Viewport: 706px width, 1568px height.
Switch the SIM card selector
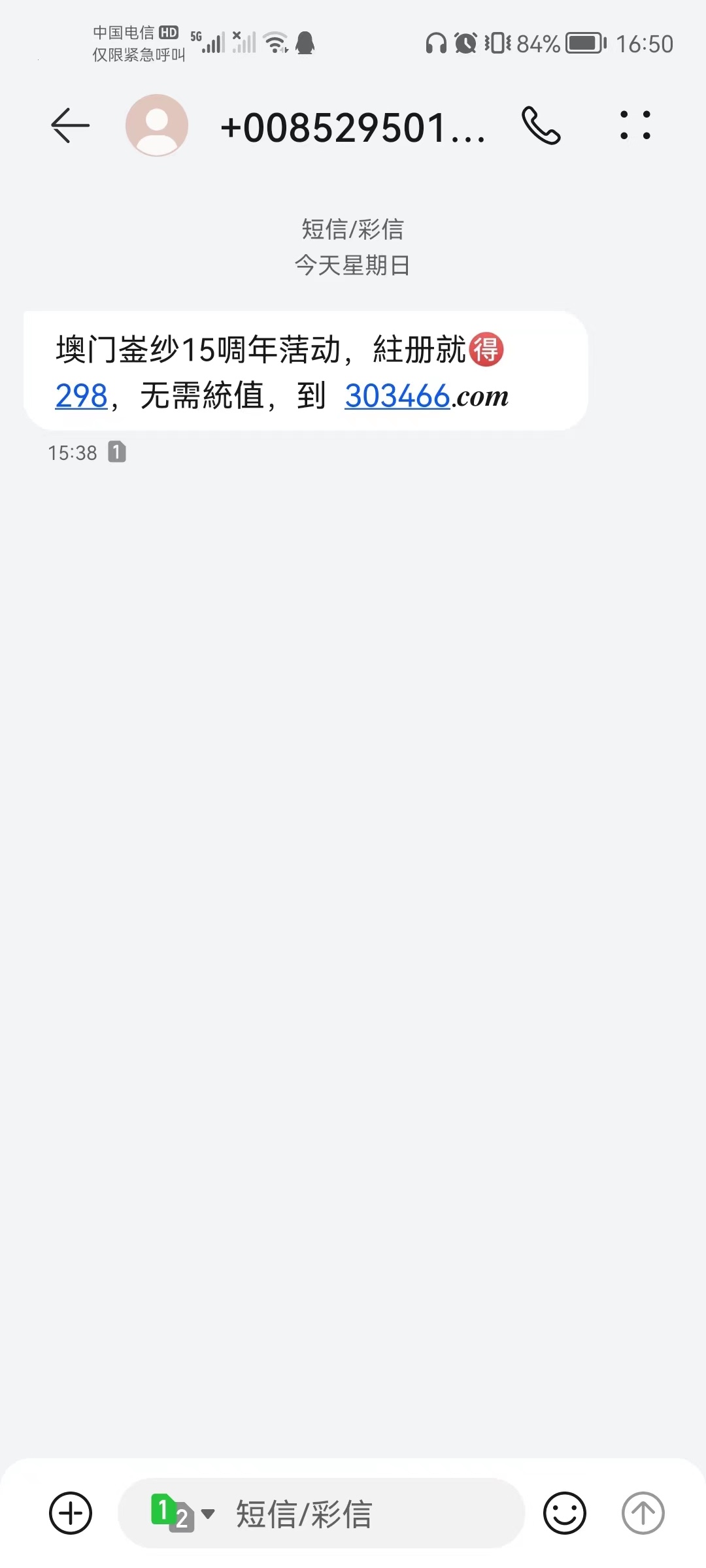(x=182, y=1513)
